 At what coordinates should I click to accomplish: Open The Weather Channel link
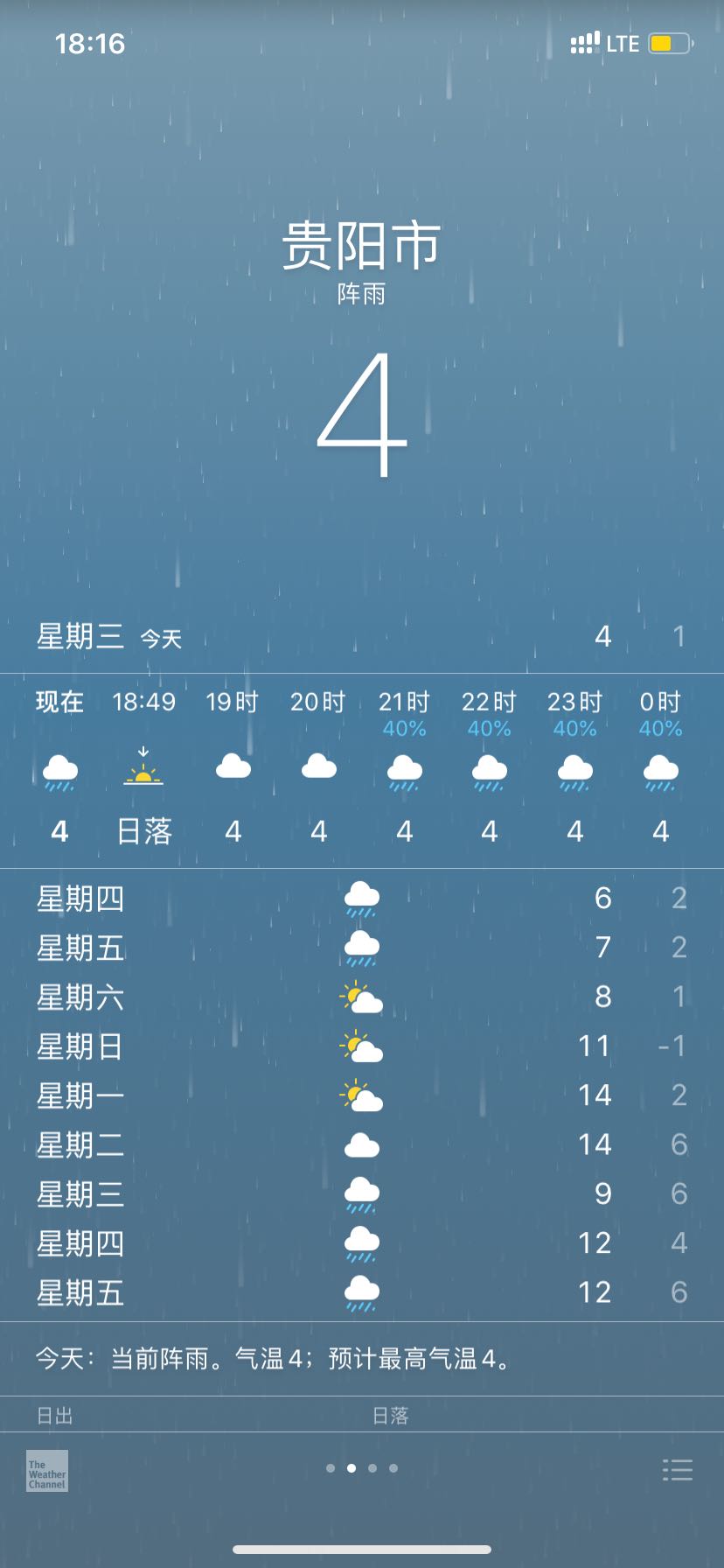pyautogui.click(x=47, y=1470)
